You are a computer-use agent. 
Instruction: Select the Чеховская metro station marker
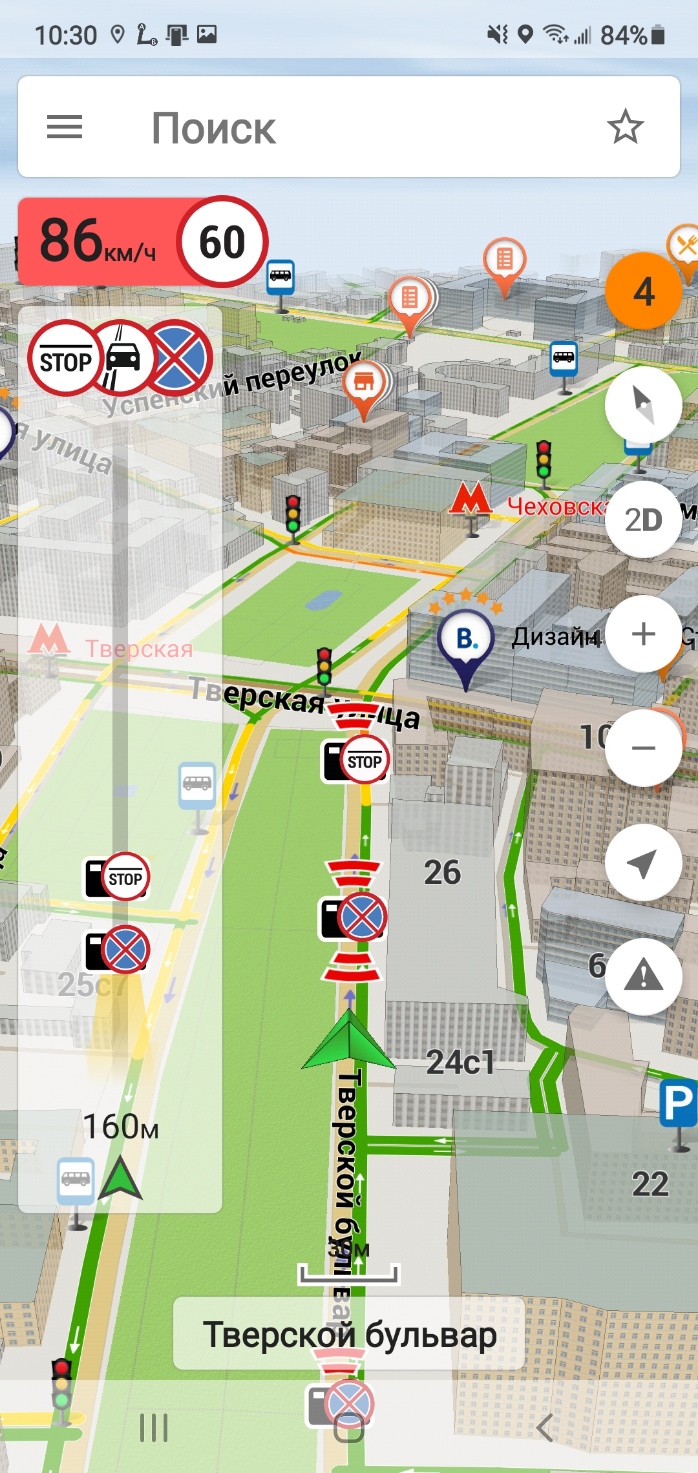(x=470, y=499)
